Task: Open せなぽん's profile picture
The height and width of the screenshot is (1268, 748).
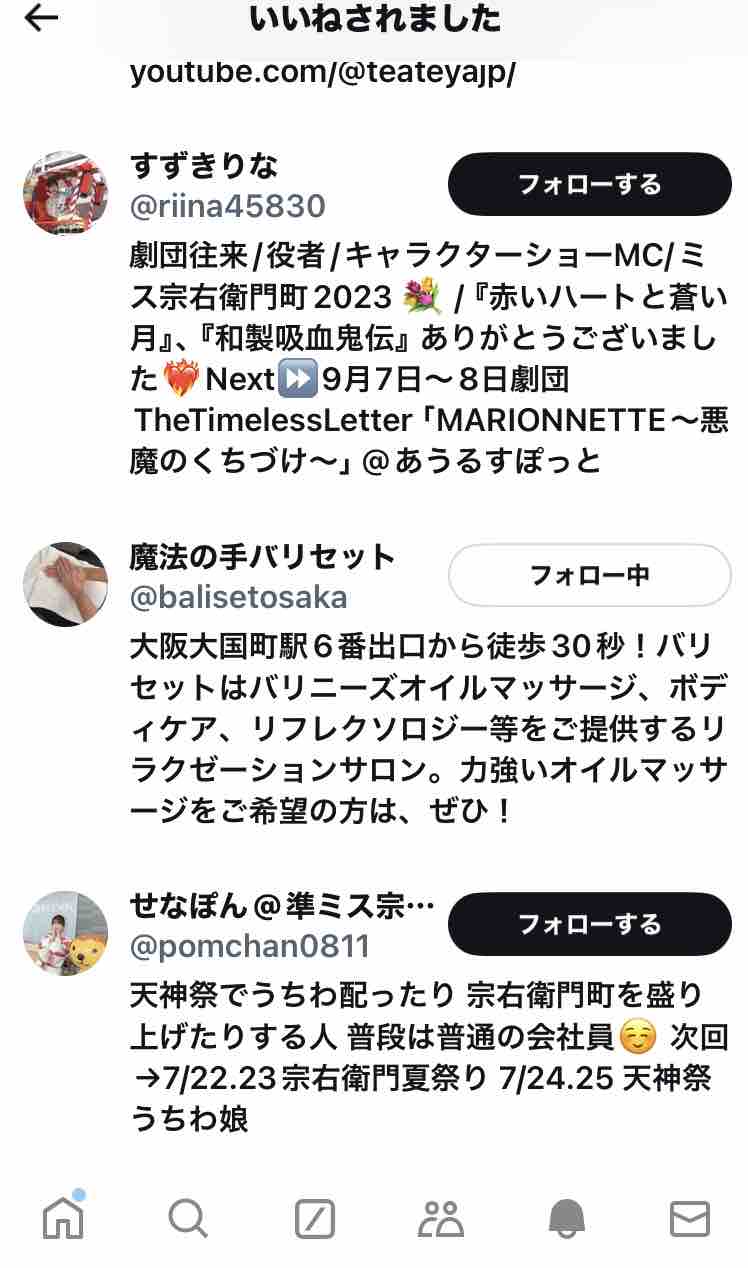Action: tap(66, 933)
